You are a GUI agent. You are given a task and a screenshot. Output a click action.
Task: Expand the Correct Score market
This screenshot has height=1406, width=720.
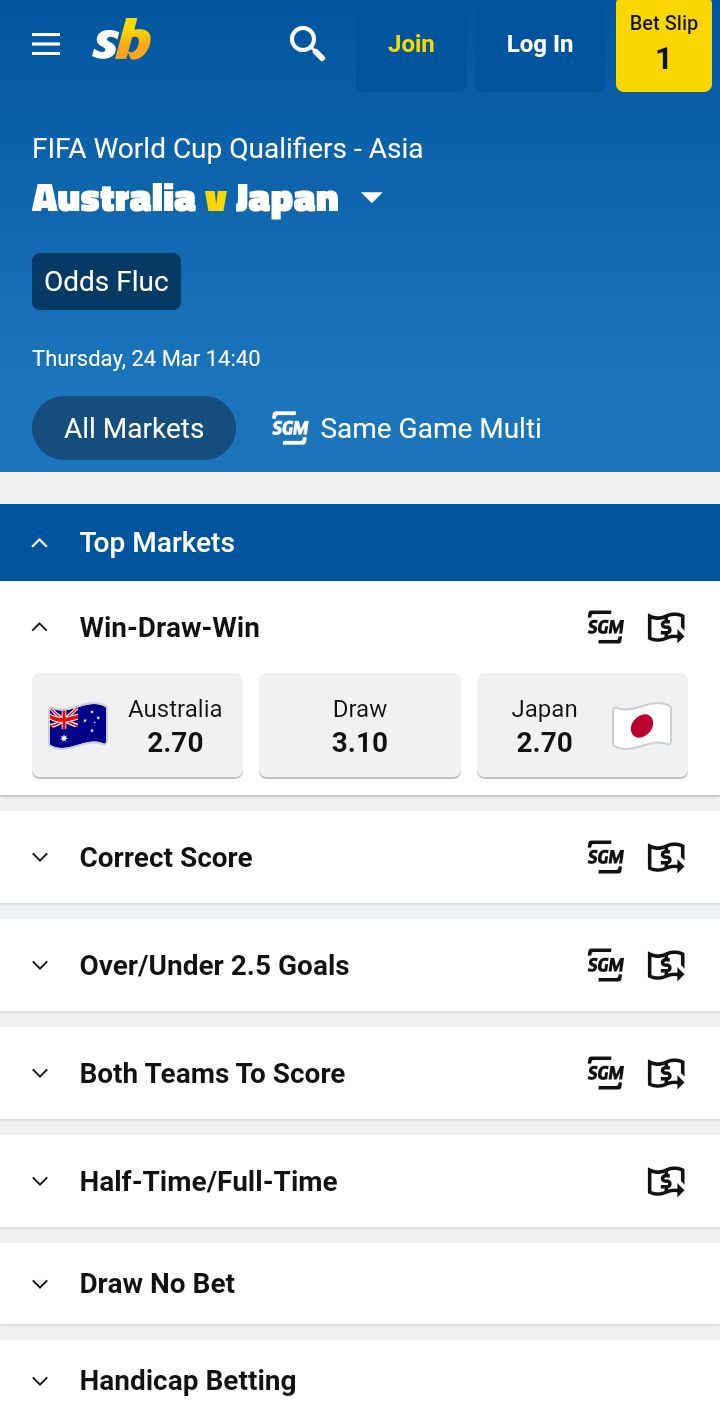coord(165,857)
